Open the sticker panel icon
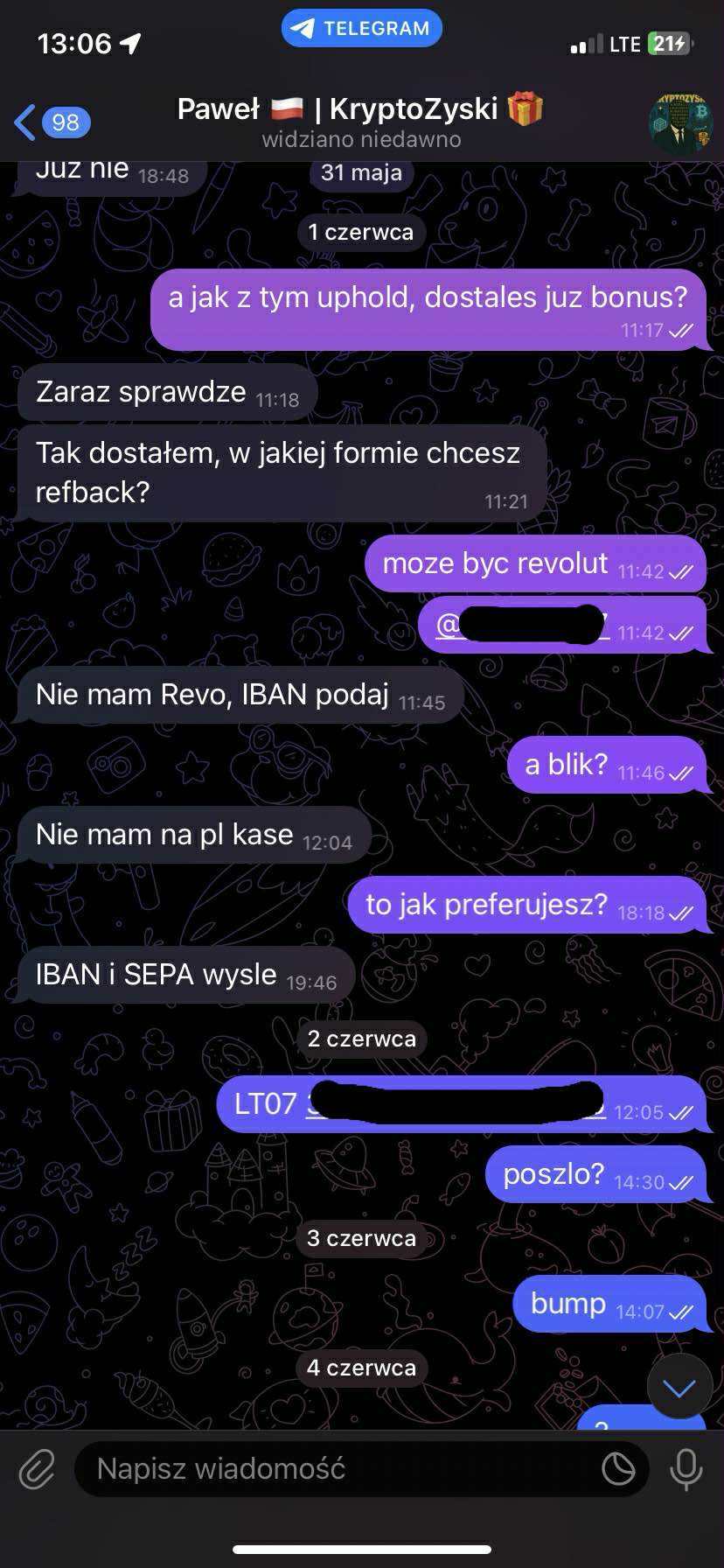Viewport: 724px width, 1568px height. click(618, 1469)
